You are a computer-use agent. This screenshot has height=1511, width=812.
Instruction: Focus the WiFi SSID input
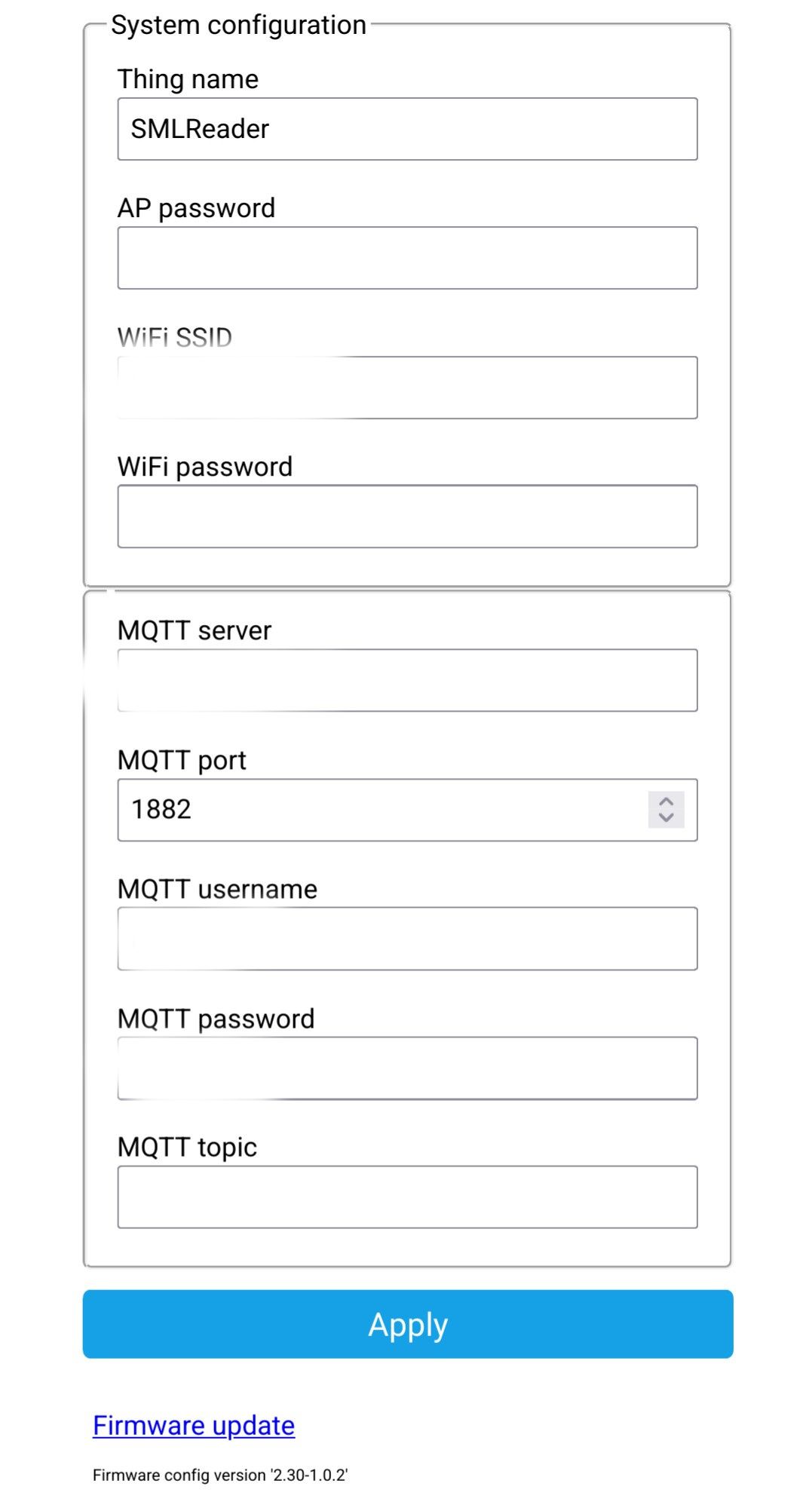pyautogui.click(x=407, y=388)
